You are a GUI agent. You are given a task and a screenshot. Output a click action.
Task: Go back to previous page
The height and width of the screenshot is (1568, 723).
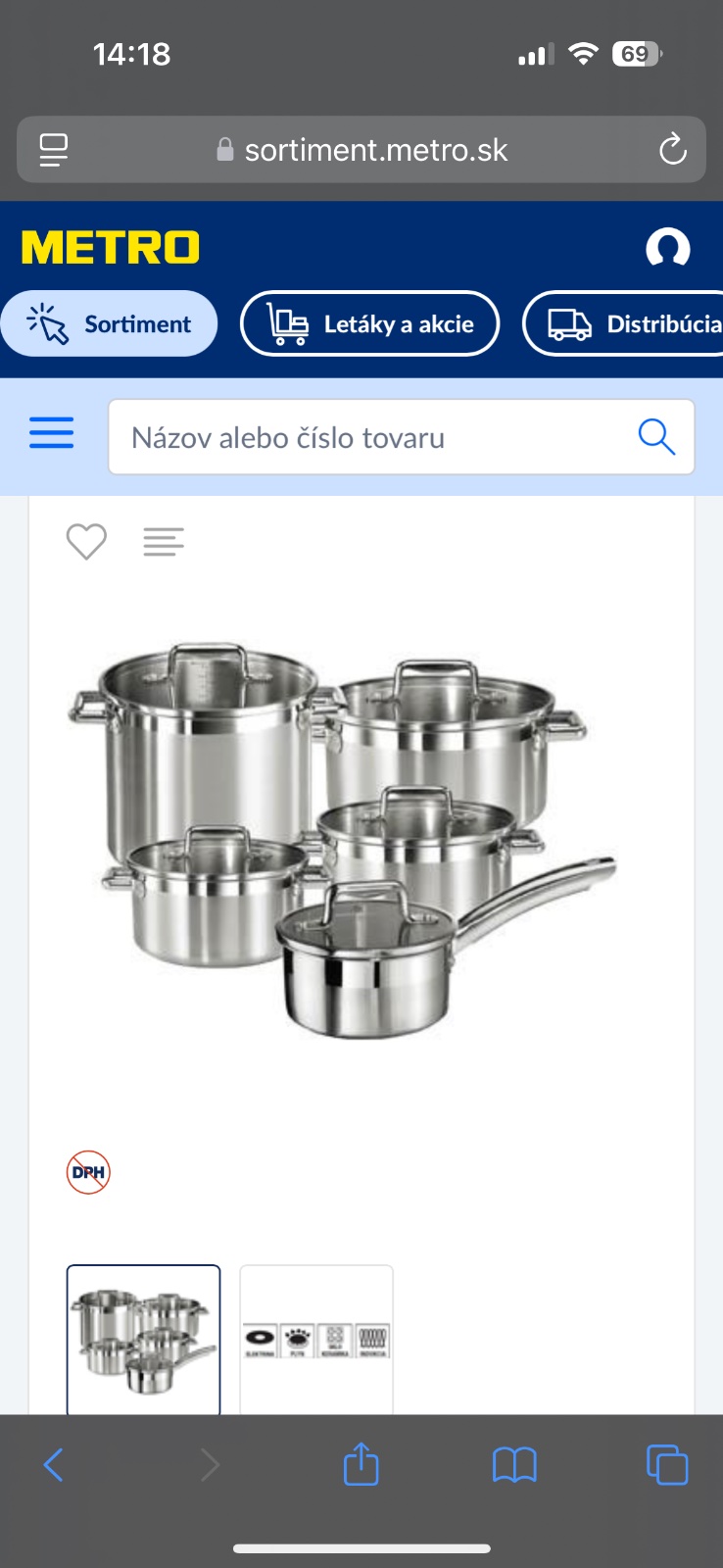(54, 1465)
